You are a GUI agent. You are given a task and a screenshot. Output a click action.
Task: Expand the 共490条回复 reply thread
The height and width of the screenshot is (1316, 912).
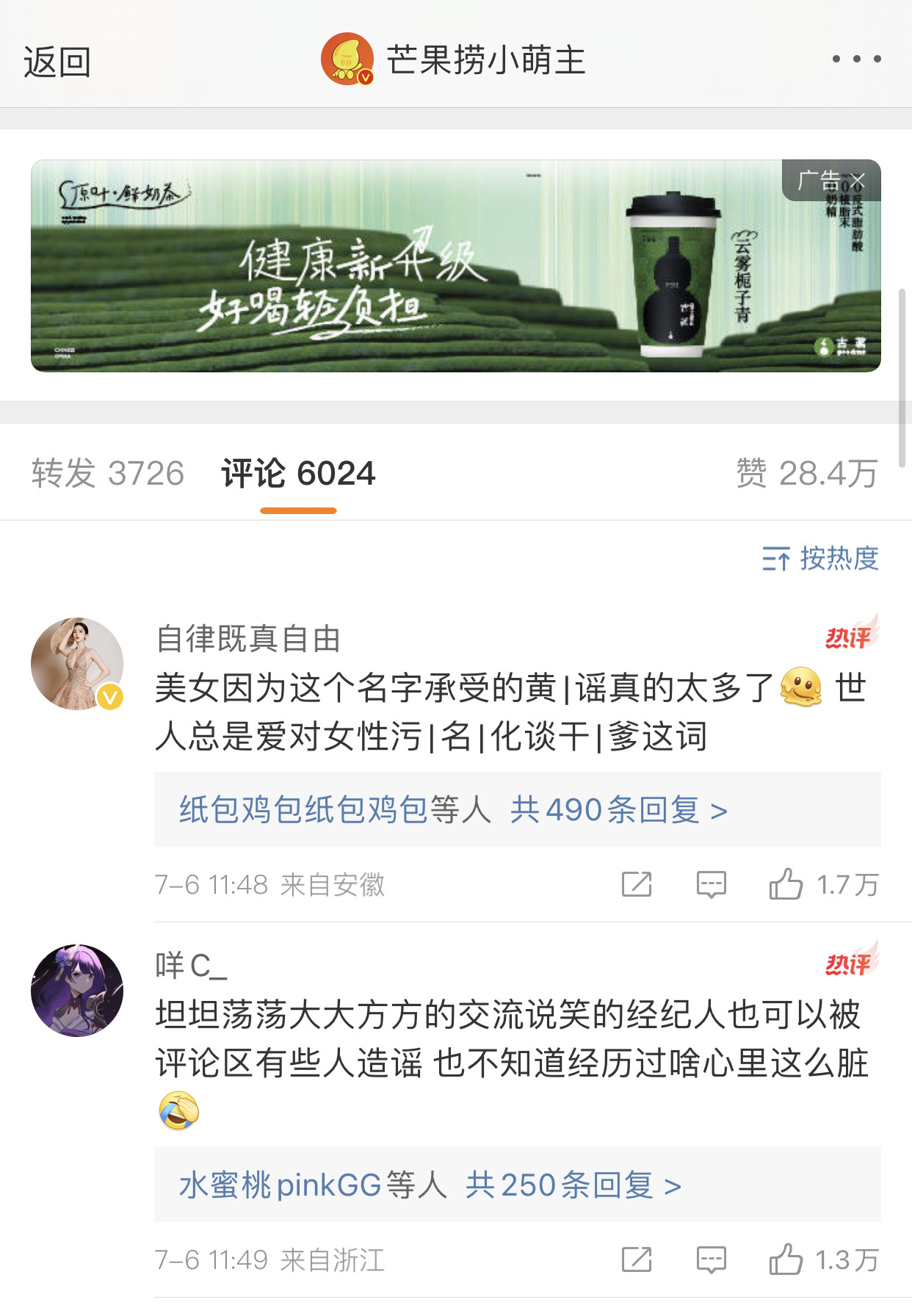(x=619, y=810)
